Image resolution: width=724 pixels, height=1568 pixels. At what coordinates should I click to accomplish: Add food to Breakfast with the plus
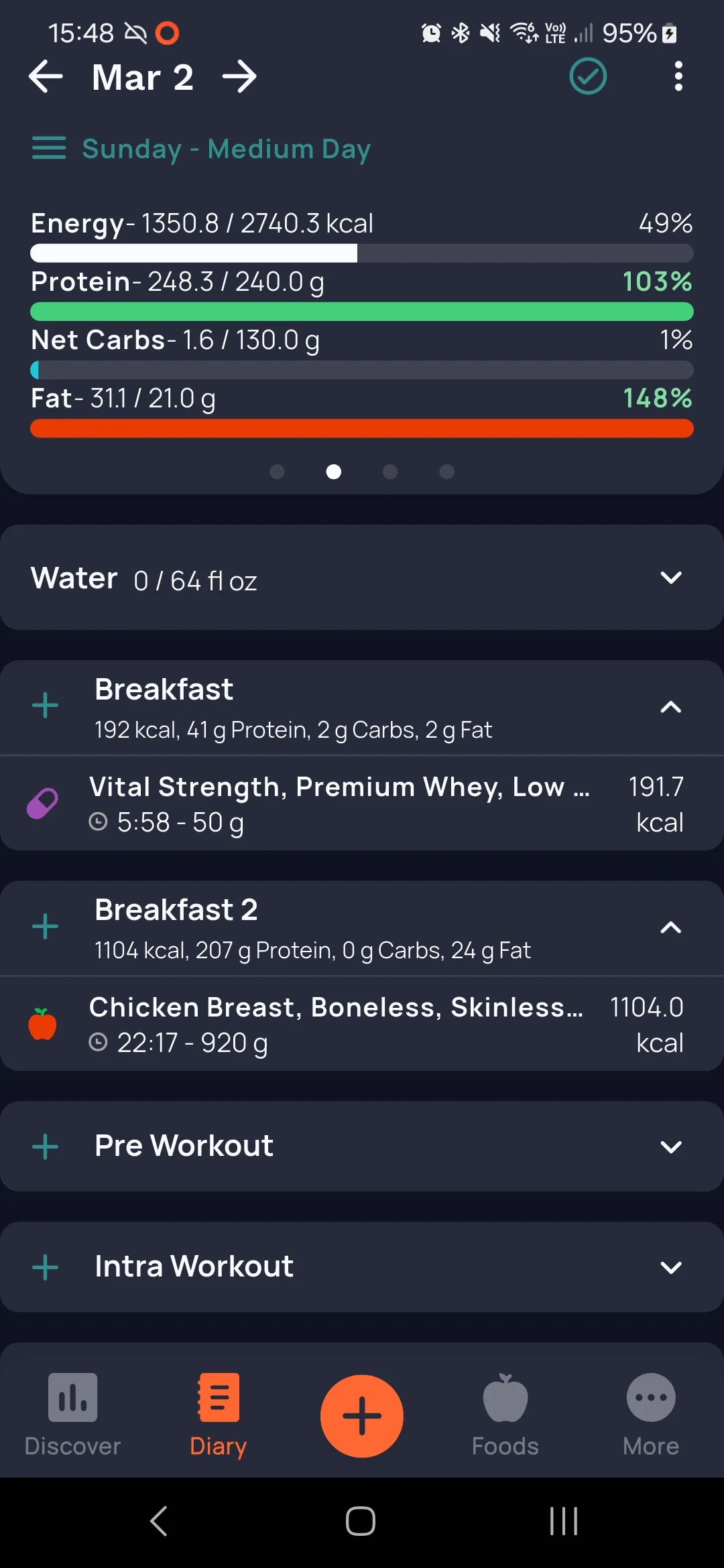click(46, 706)
